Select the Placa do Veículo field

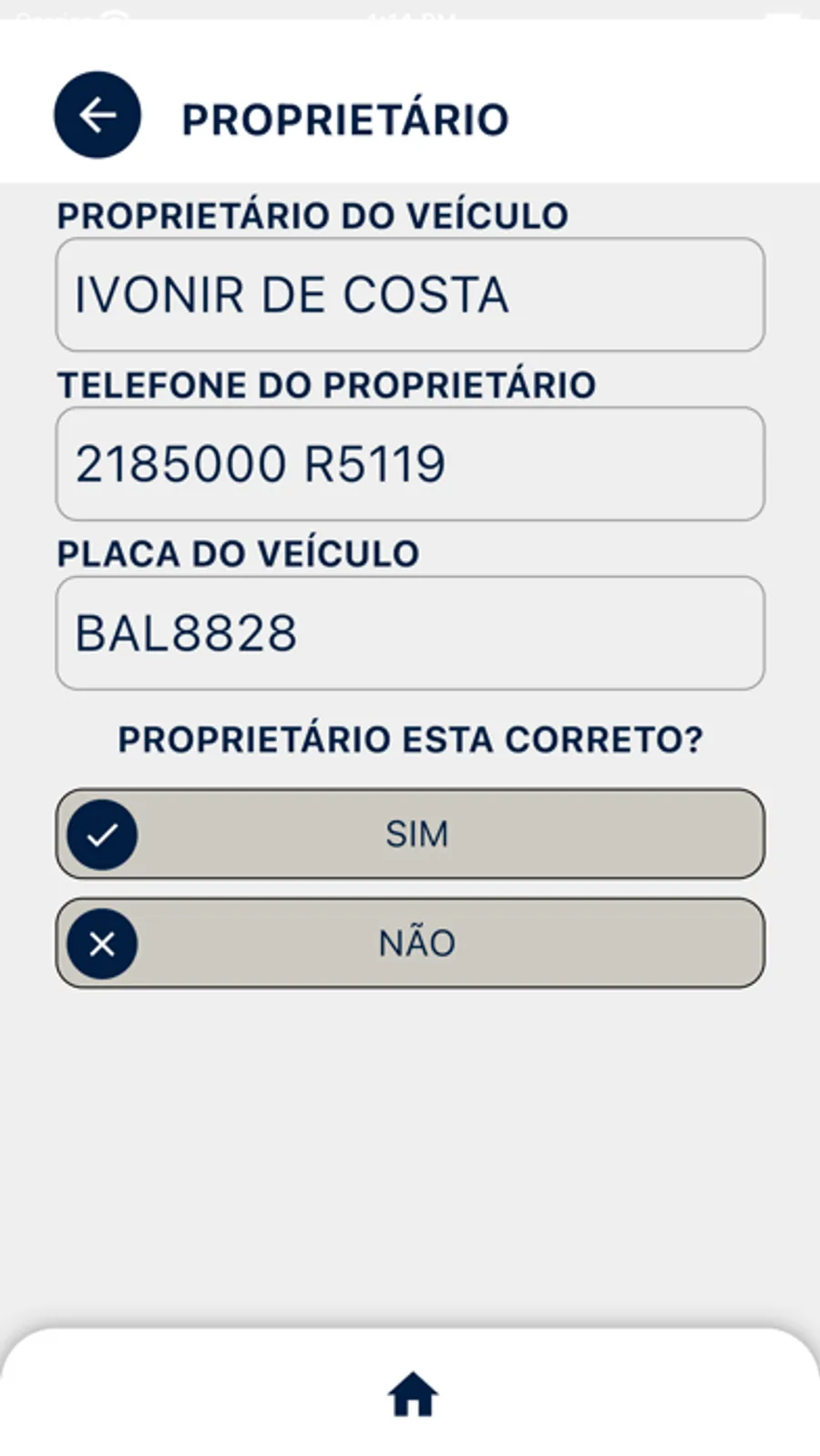pos(410,633)
